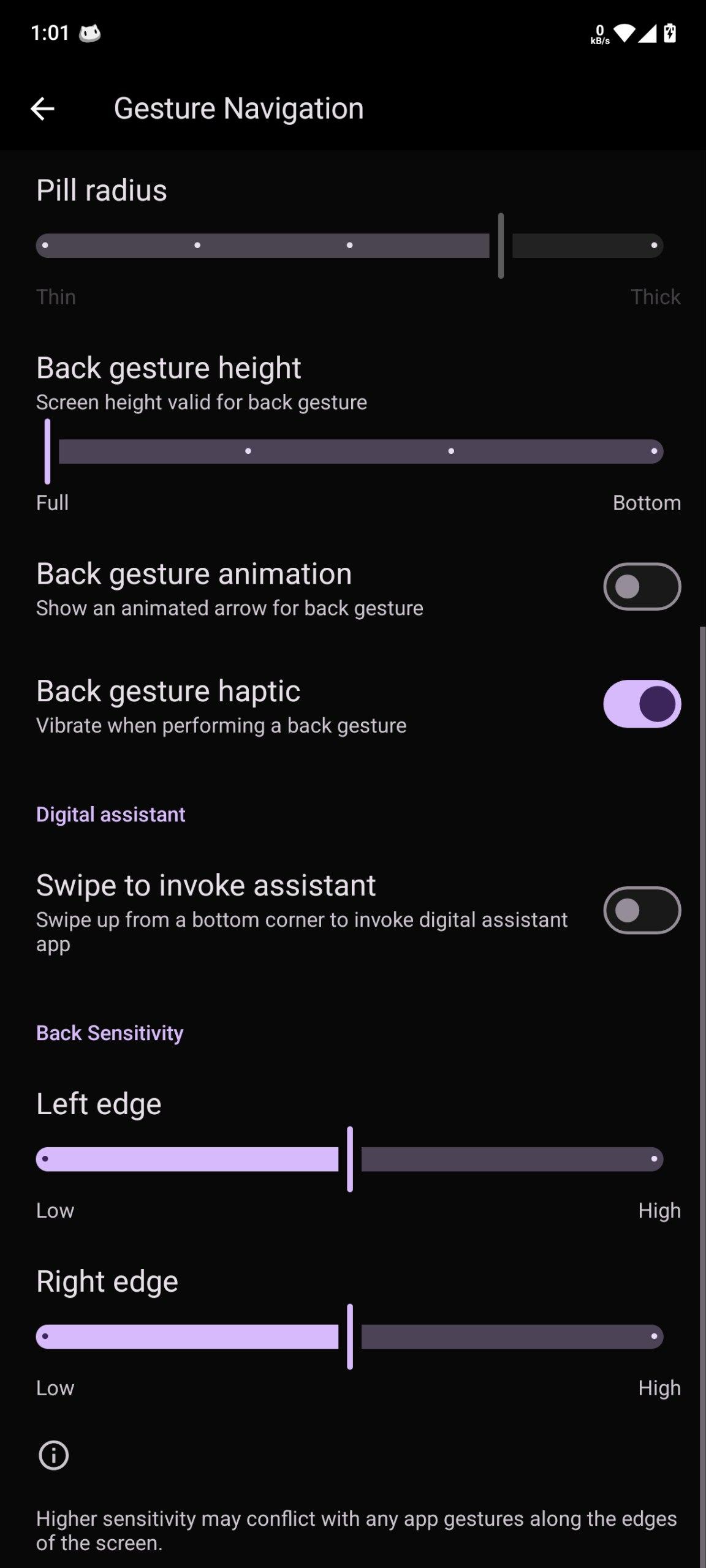
Task: Enable Swipe to invoke assistant
Action: (642, 910)
